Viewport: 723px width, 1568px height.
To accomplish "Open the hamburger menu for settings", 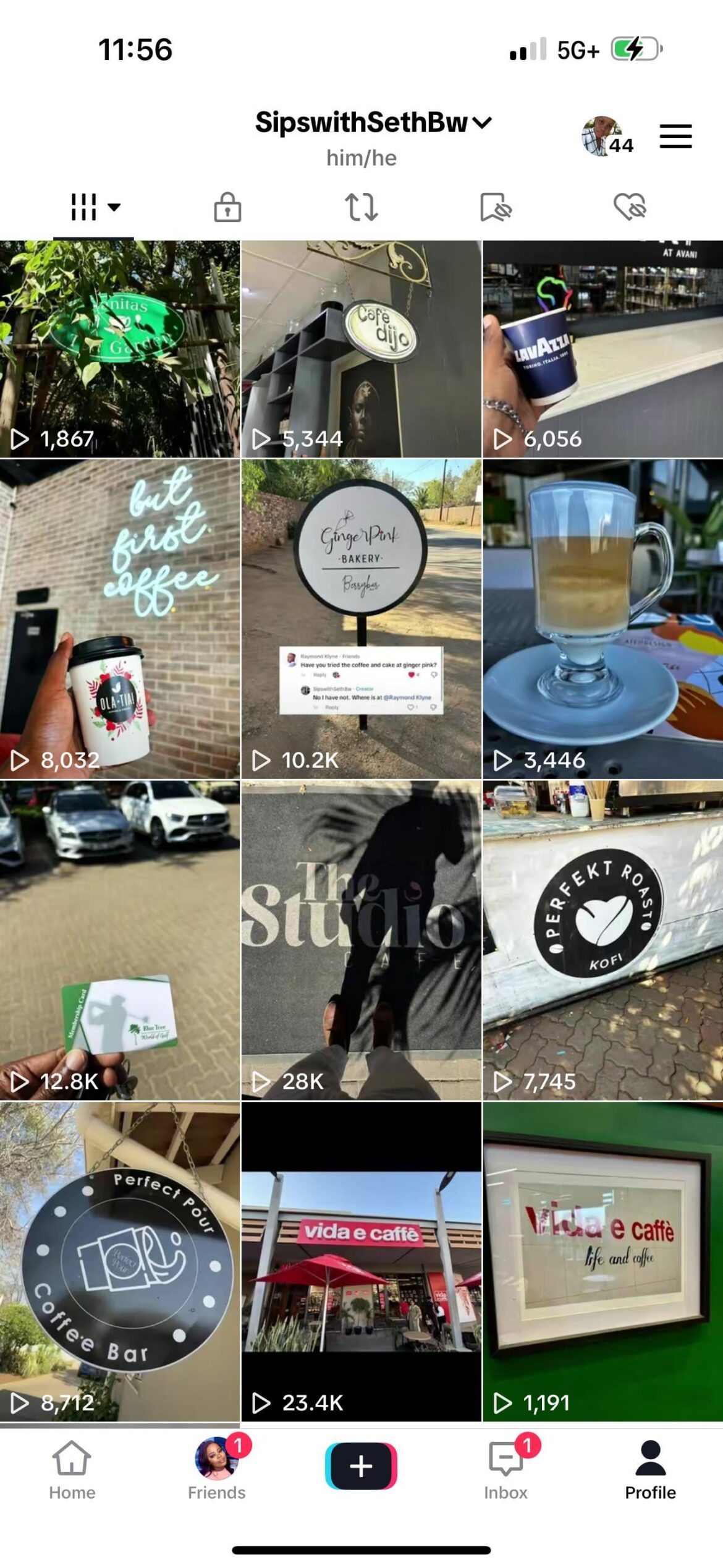I will click(675, 137).
